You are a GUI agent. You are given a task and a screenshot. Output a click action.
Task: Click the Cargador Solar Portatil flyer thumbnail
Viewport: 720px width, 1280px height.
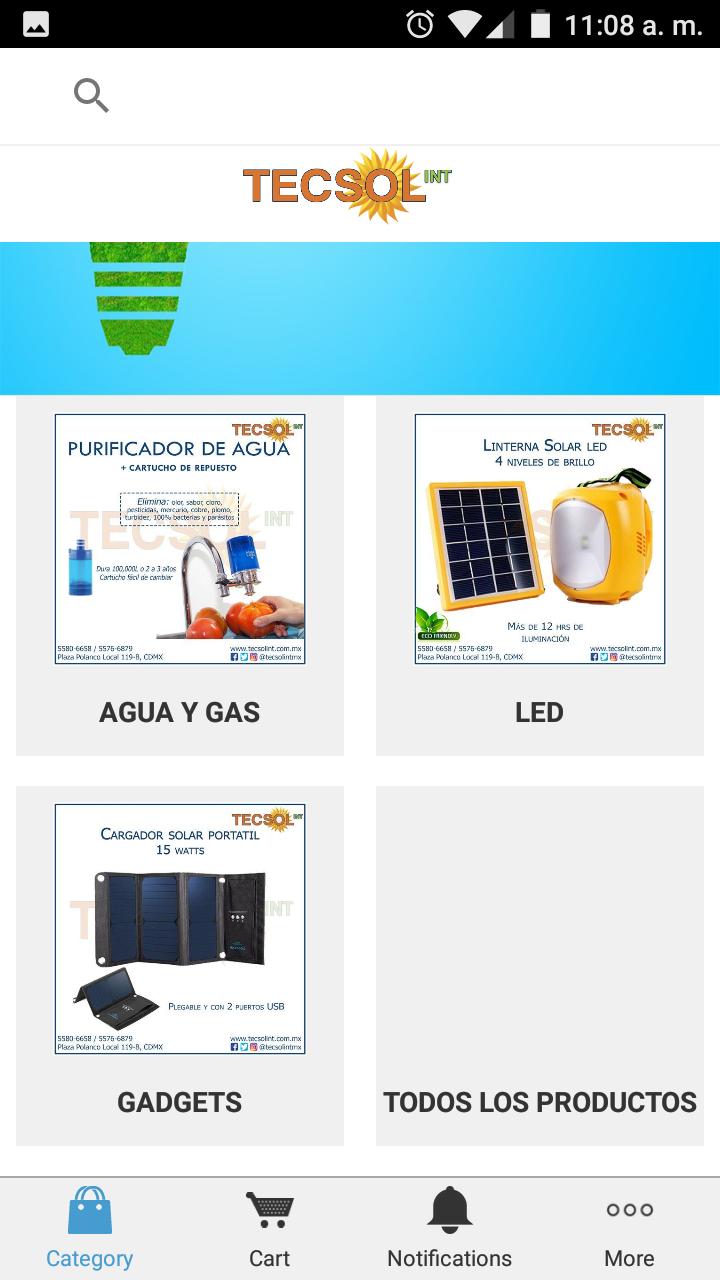179,928
